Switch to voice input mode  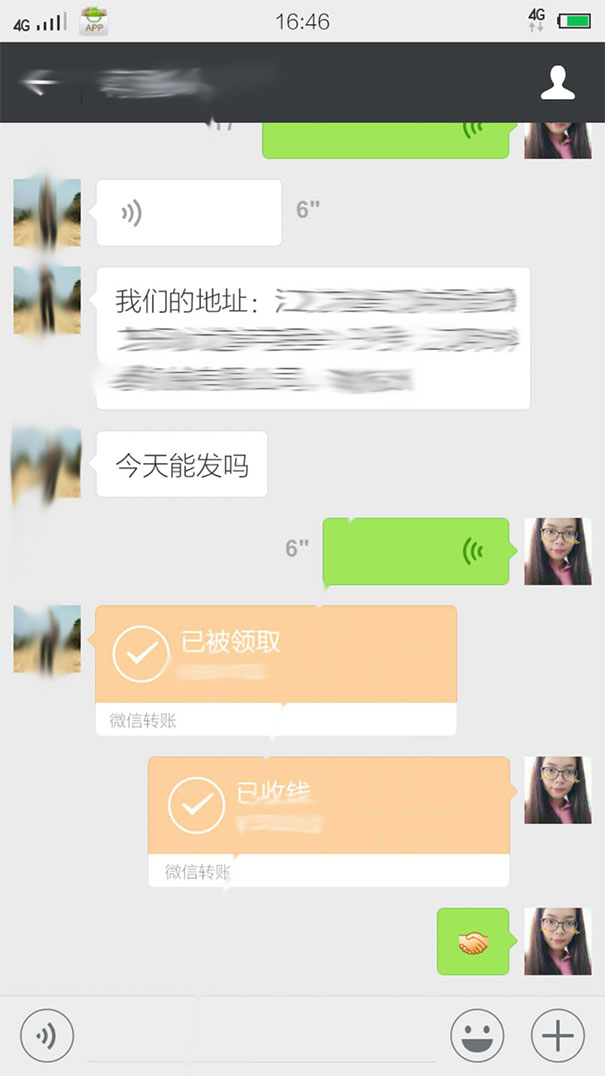pyautogui.click(x=47, y=1034)
